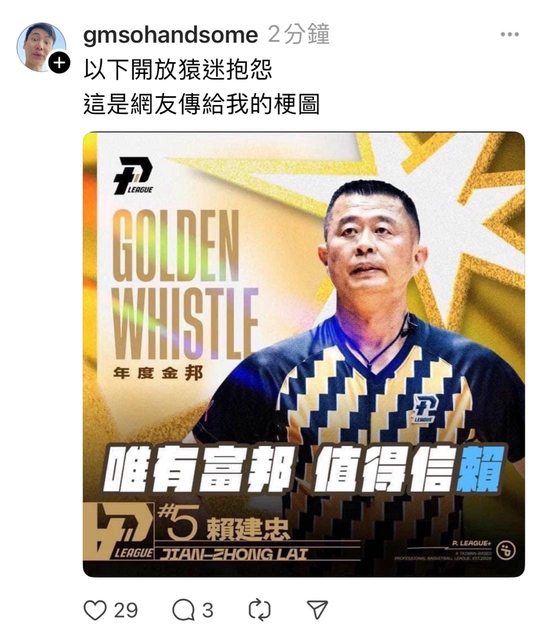
Task: Tap the gmsohandsome username
Action: [170, 35]
